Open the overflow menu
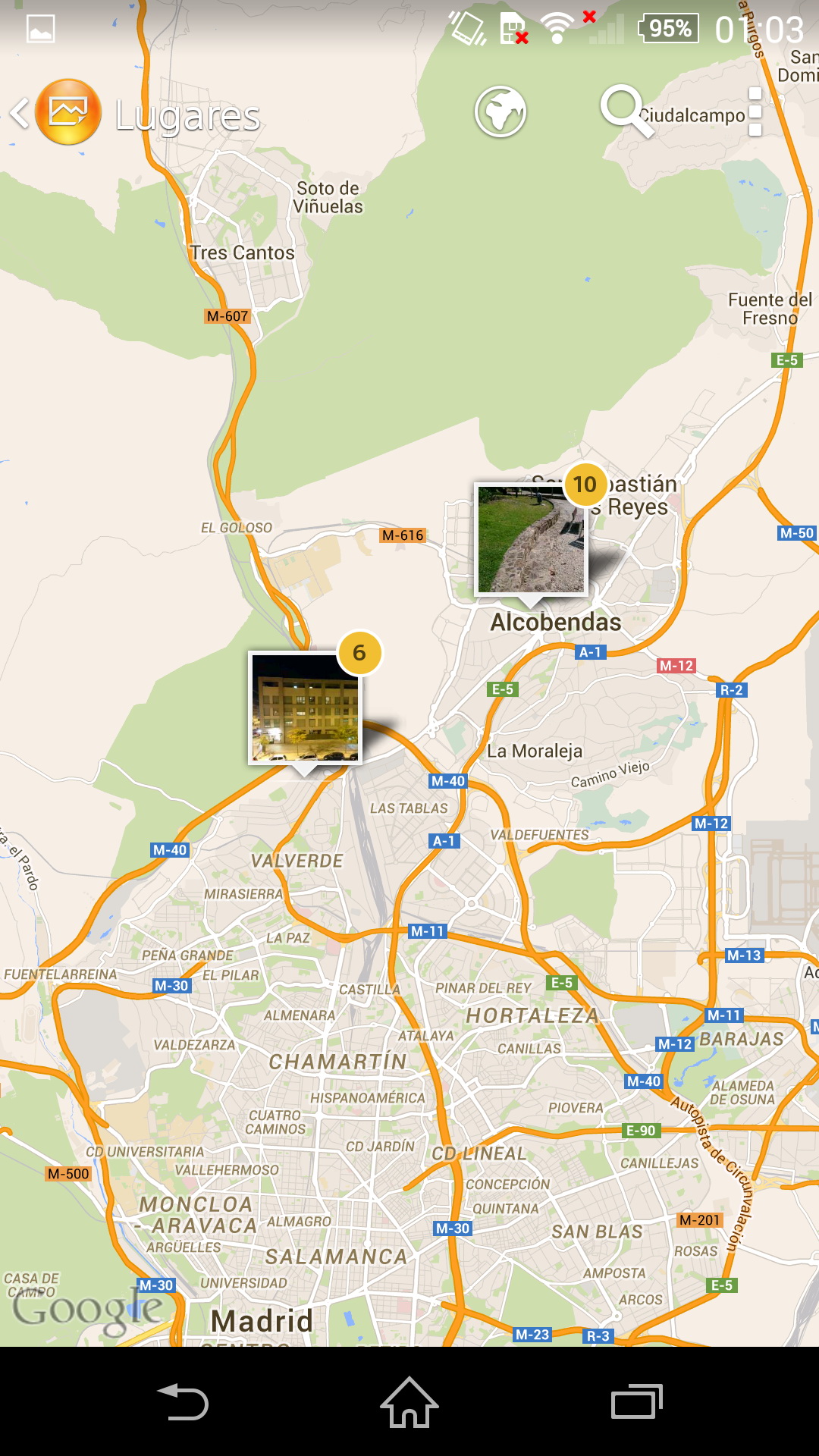The width and height of the screenshot is (819, 1456). 755,112
